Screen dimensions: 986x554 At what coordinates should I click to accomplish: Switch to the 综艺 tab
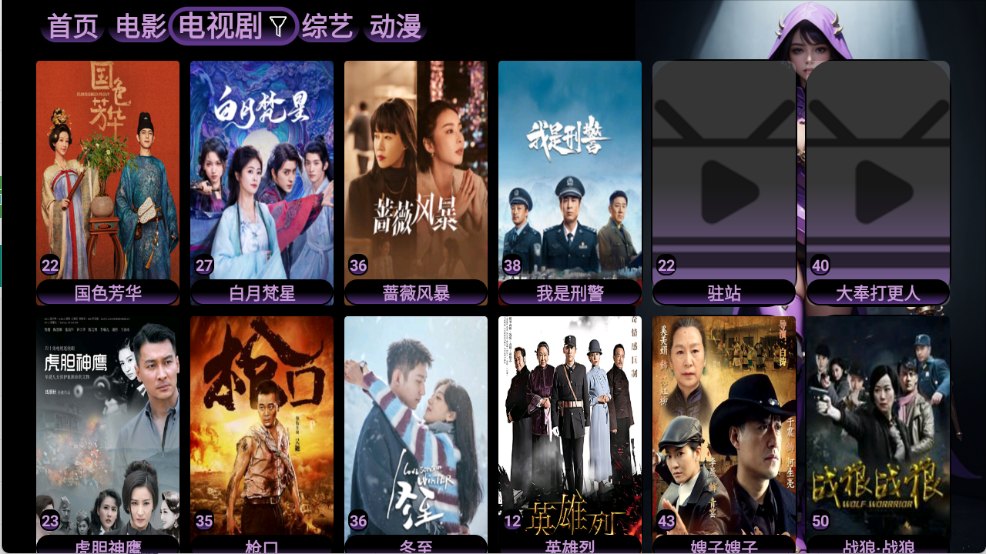(x=328, y=27)
